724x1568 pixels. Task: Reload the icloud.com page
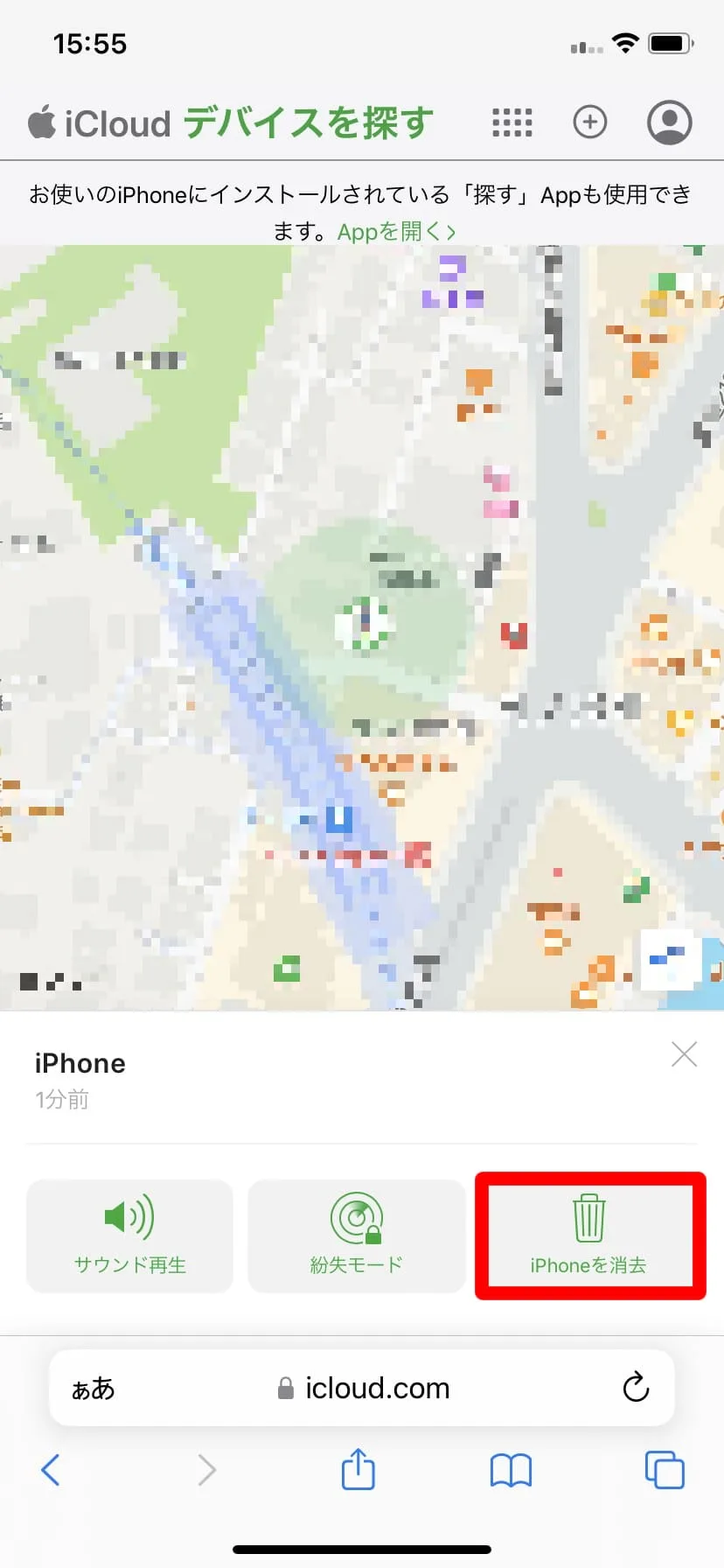pos(636,1387)
